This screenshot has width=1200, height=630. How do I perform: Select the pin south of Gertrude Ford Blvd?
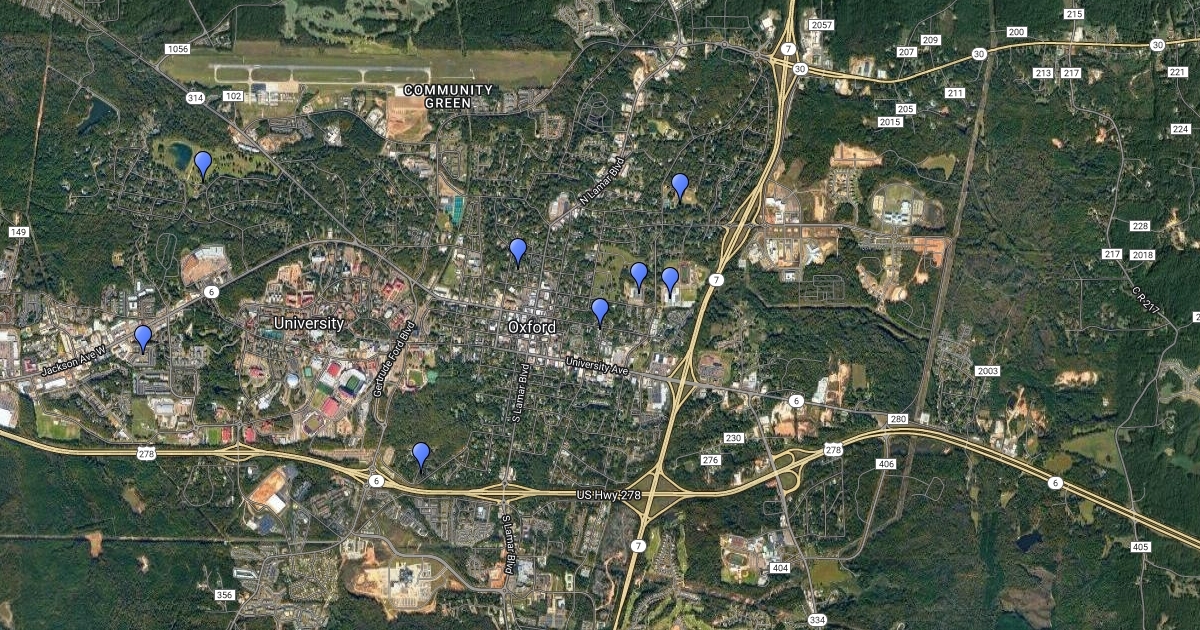click(421, 455)
